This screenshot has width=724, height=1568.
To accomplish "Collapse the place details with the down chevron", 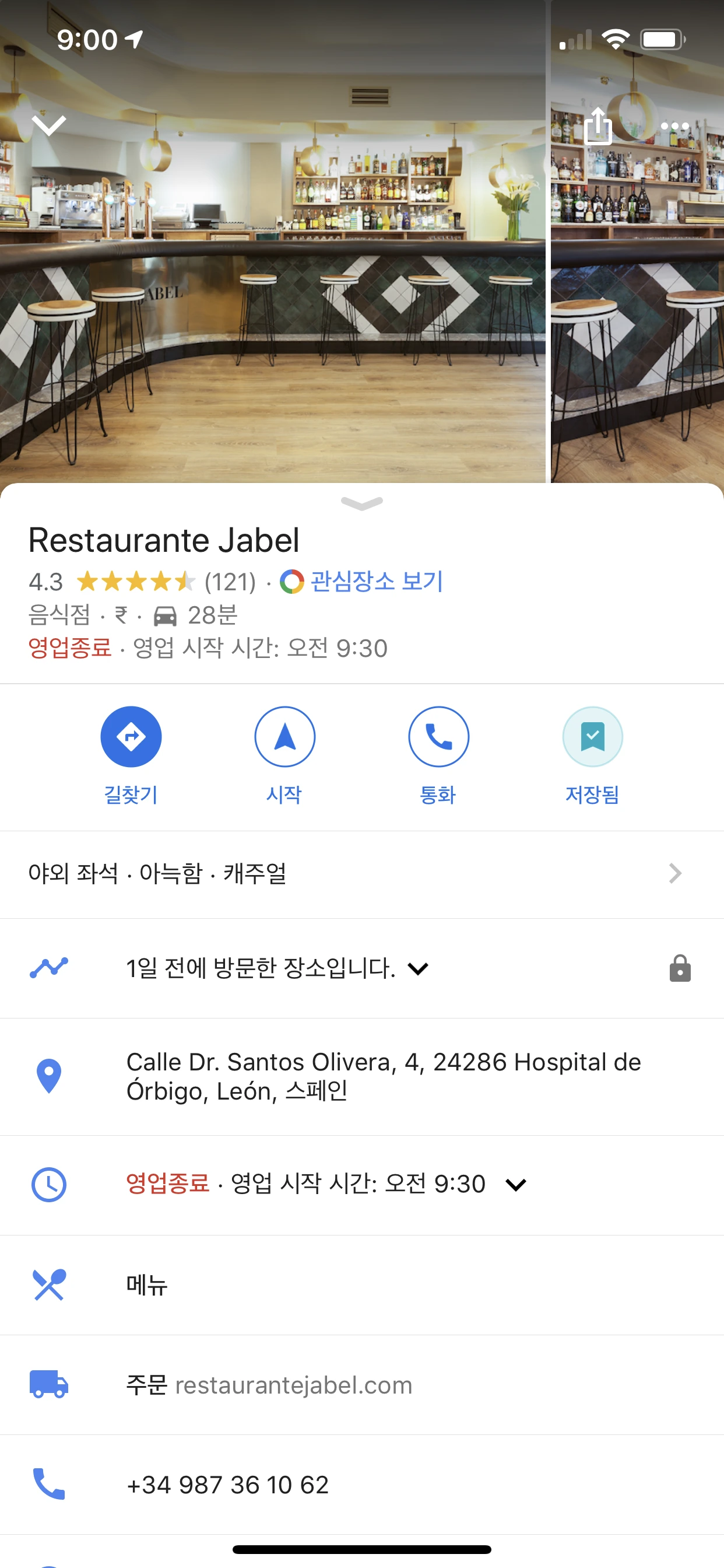I will [x=48, y=125].
